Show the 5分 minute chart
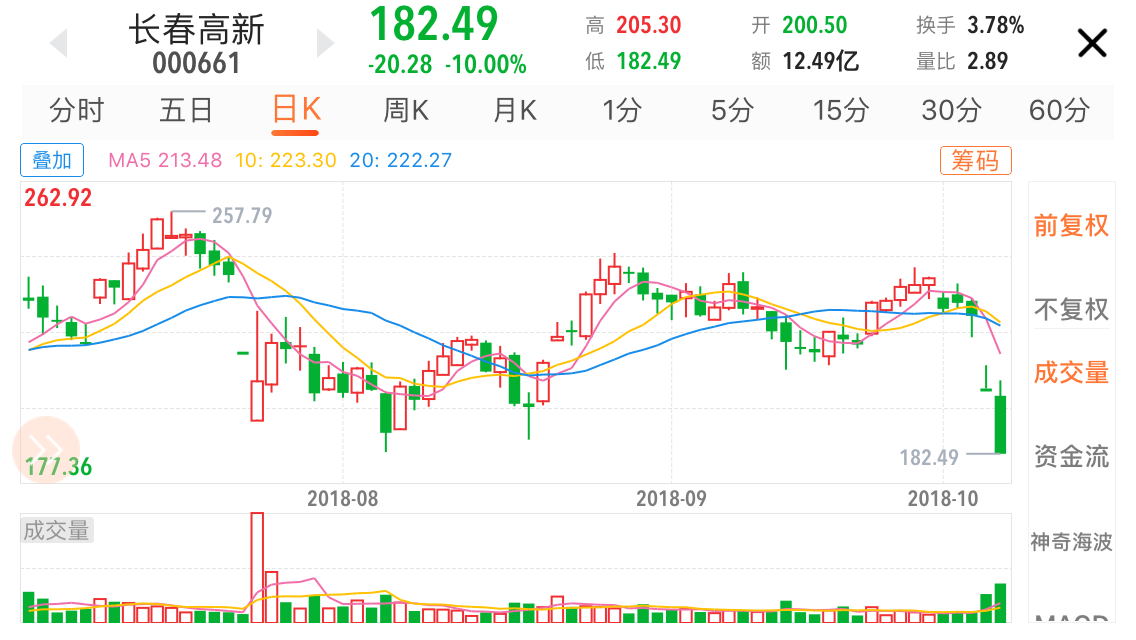Screen dimensions: 1136x640 coord(731,110)
